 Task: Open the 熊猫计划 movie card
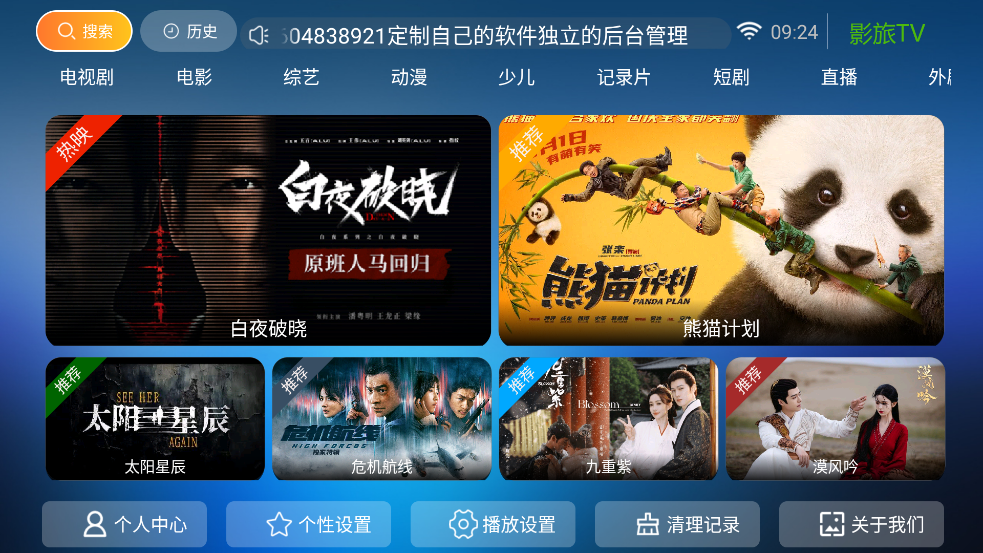point(721,230)
